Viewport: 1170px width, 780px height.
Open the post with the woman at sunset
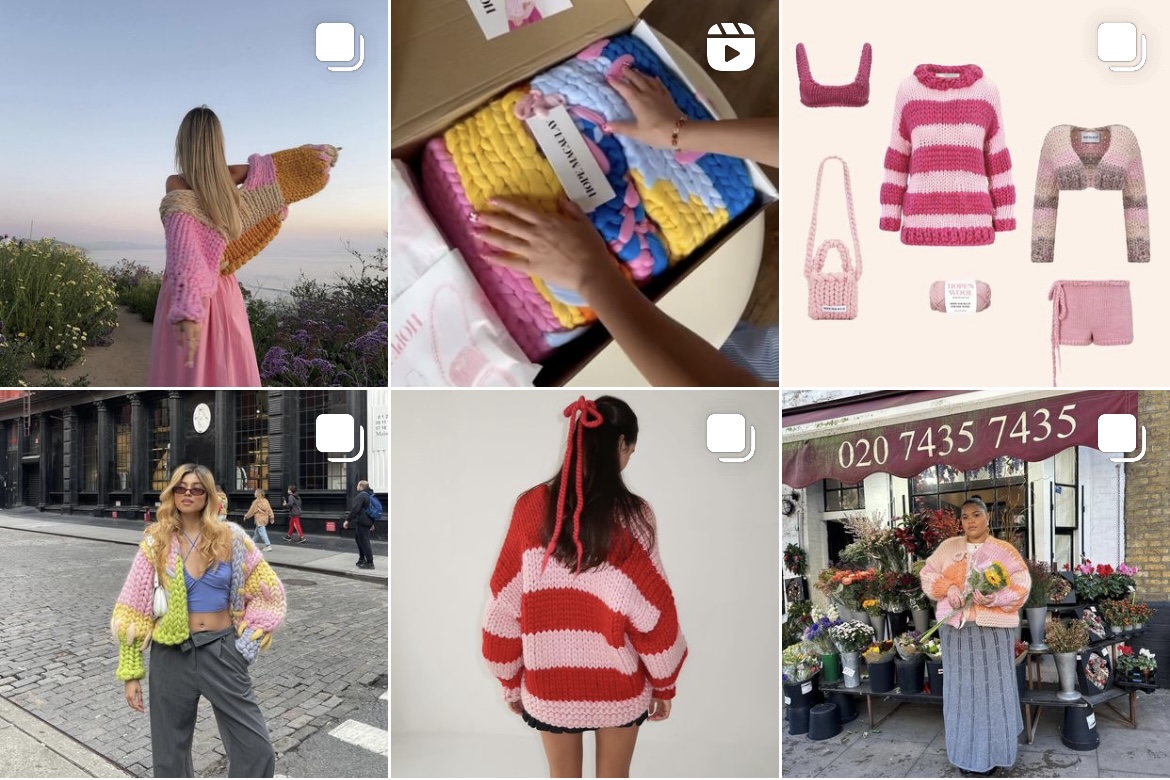coord(193,193)
